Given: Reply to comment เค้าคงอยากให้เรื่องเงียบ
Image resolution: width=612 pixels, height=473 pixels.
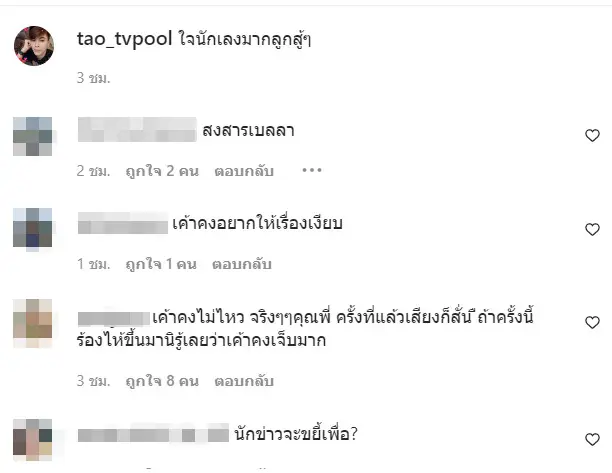Looking at the screenshot, I should [x=241, y=264].
